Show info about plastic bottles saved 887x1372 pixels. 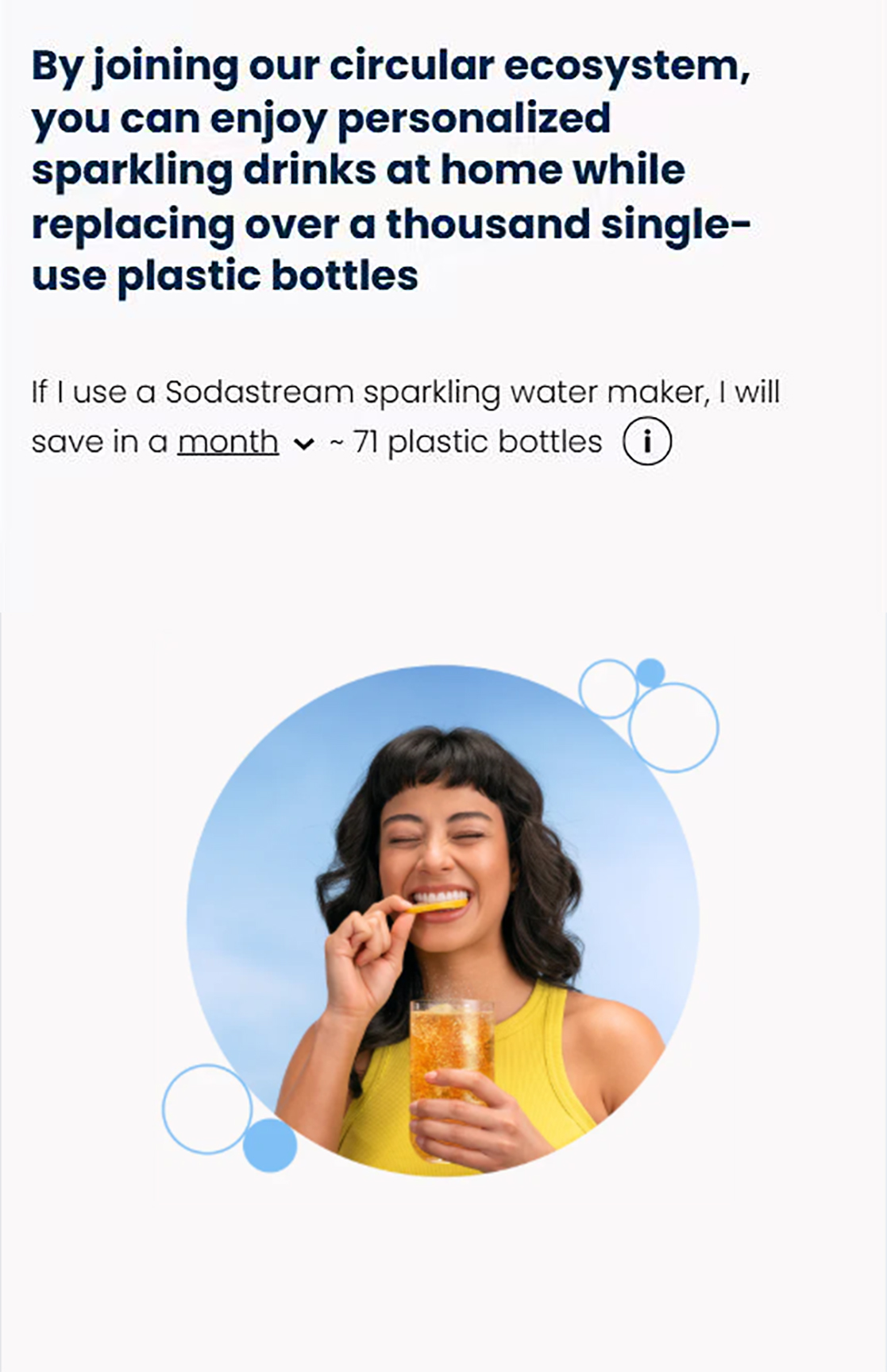click(x=646, y=442)
